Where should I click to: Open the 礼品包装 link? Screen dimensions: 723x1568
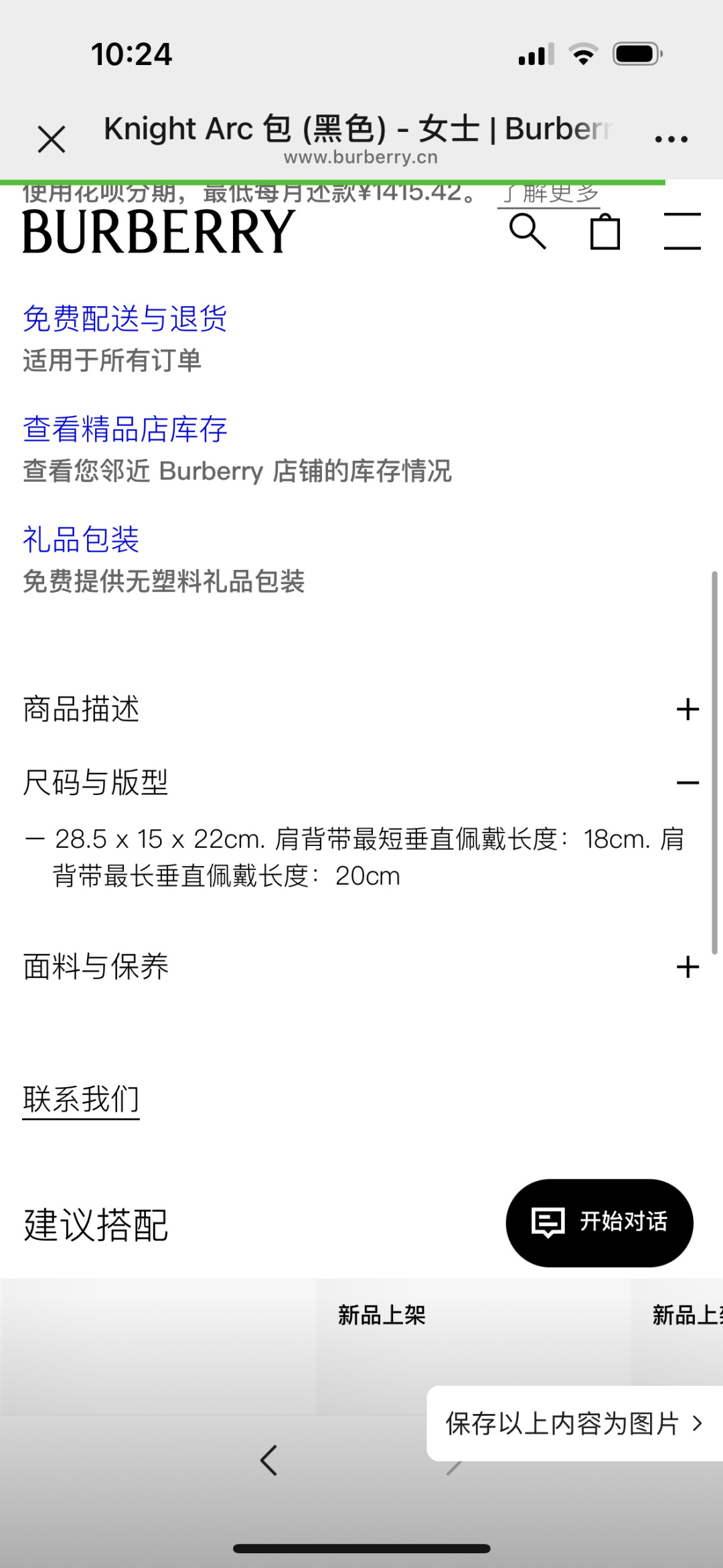81,539
